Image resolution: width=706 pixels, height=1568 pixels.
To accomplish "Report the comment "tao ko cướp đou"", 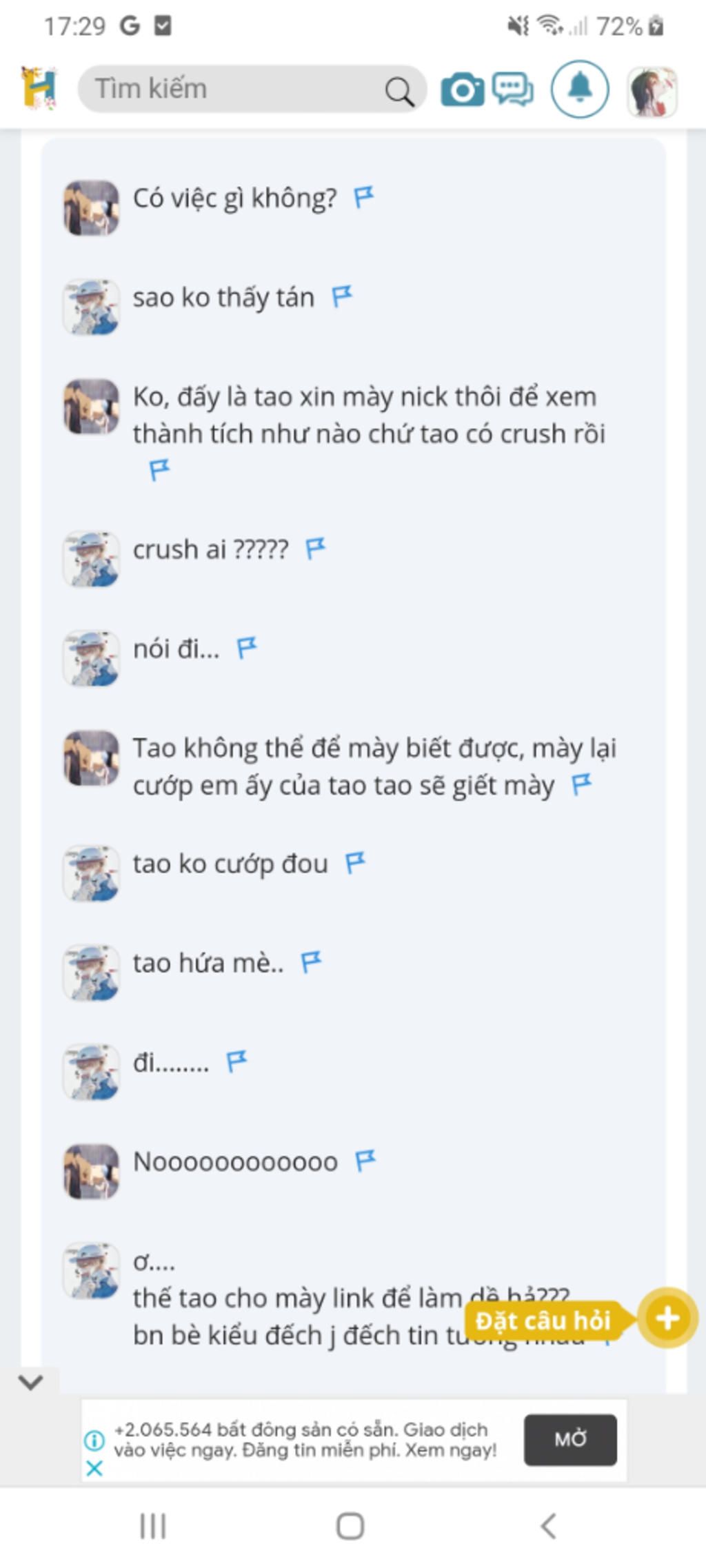I will [x=354, y=862].
